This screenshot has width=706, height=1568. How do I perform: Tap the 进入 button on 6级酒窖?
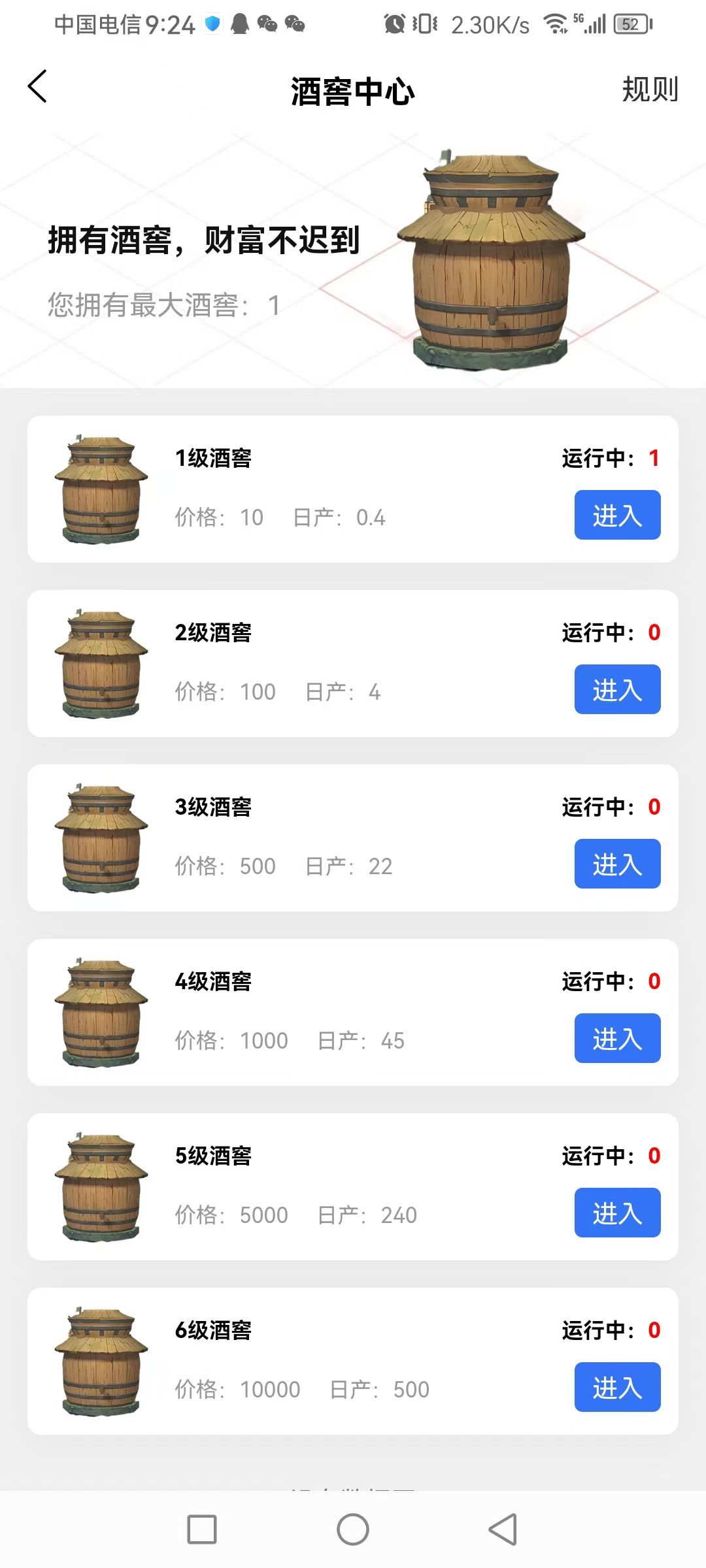coord(617,1388)
